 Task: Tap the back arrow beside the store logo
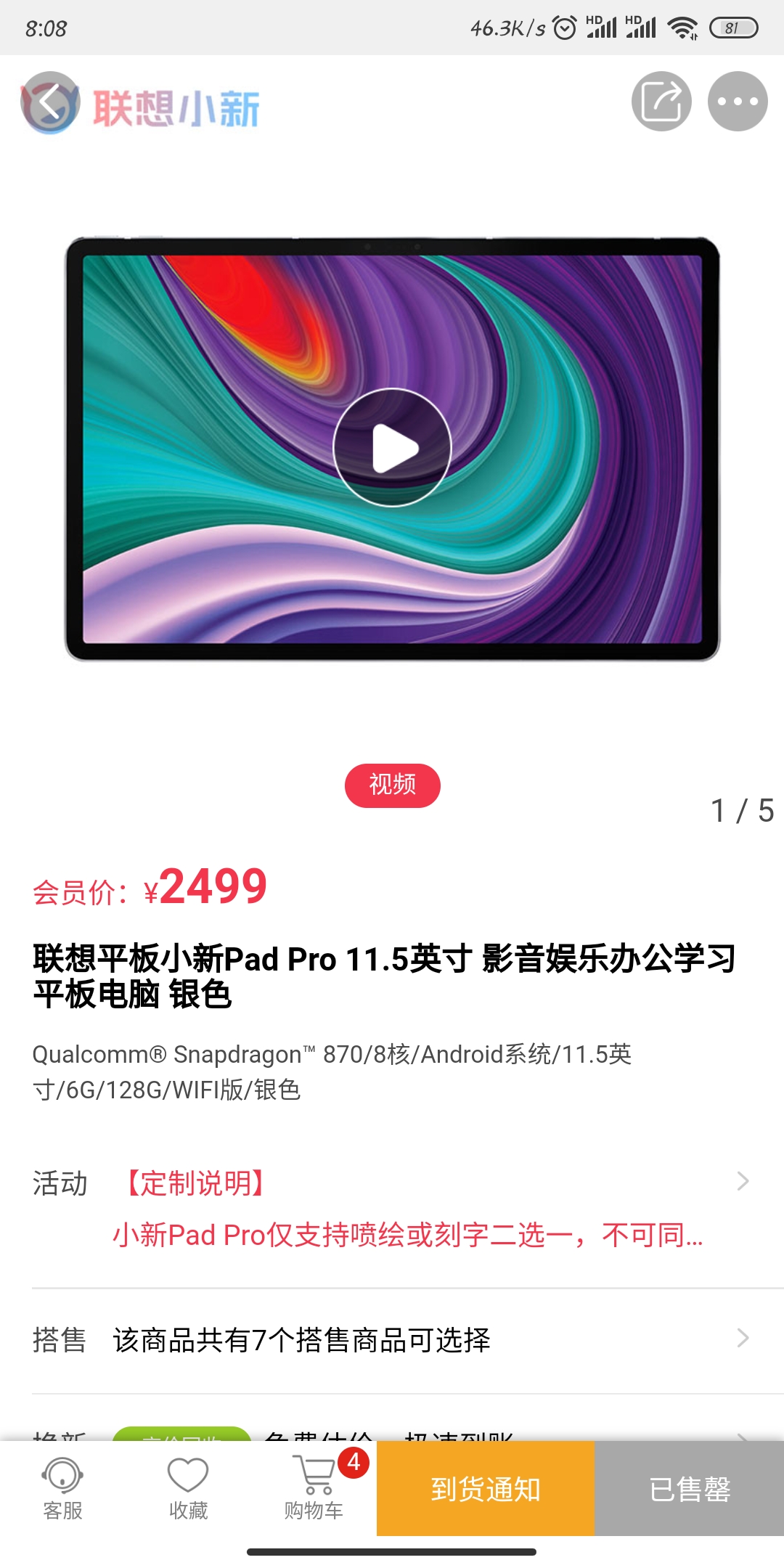(51, 104)
